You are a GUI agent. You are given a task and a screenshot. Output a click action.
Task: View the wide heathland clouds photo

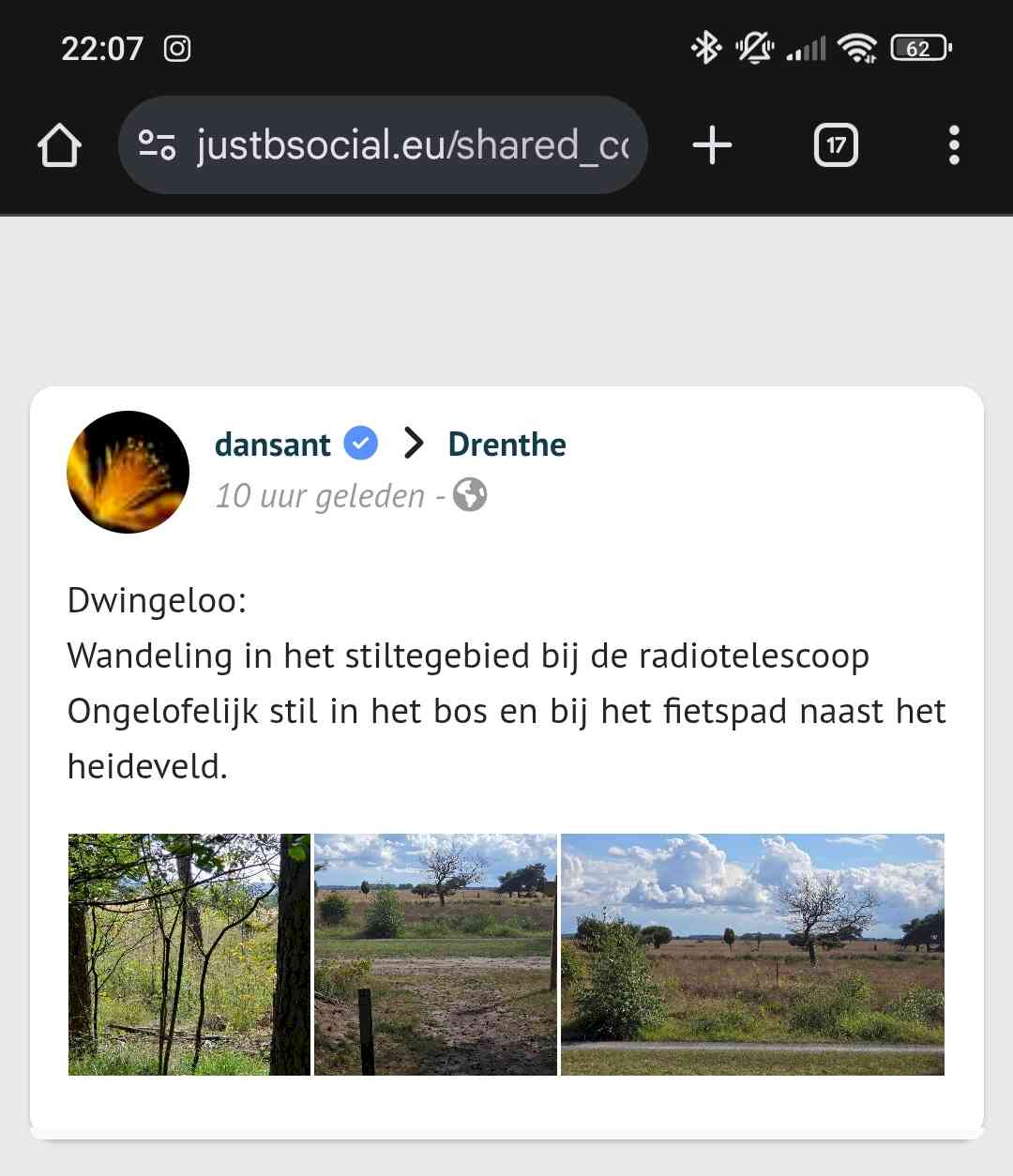click(752, 954)
